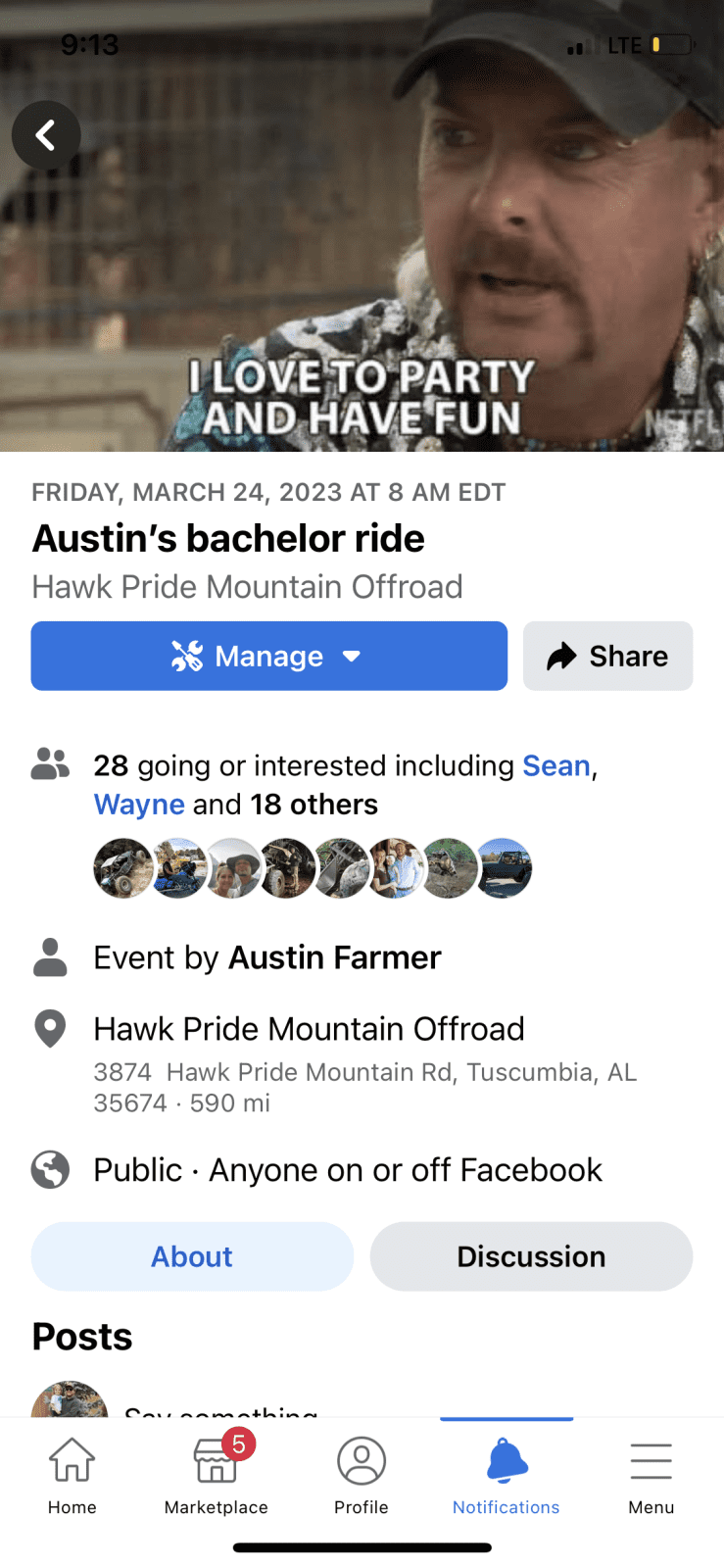The image size is (724, 1568).
Task: Select the About tab
Action: (192, 1256)
